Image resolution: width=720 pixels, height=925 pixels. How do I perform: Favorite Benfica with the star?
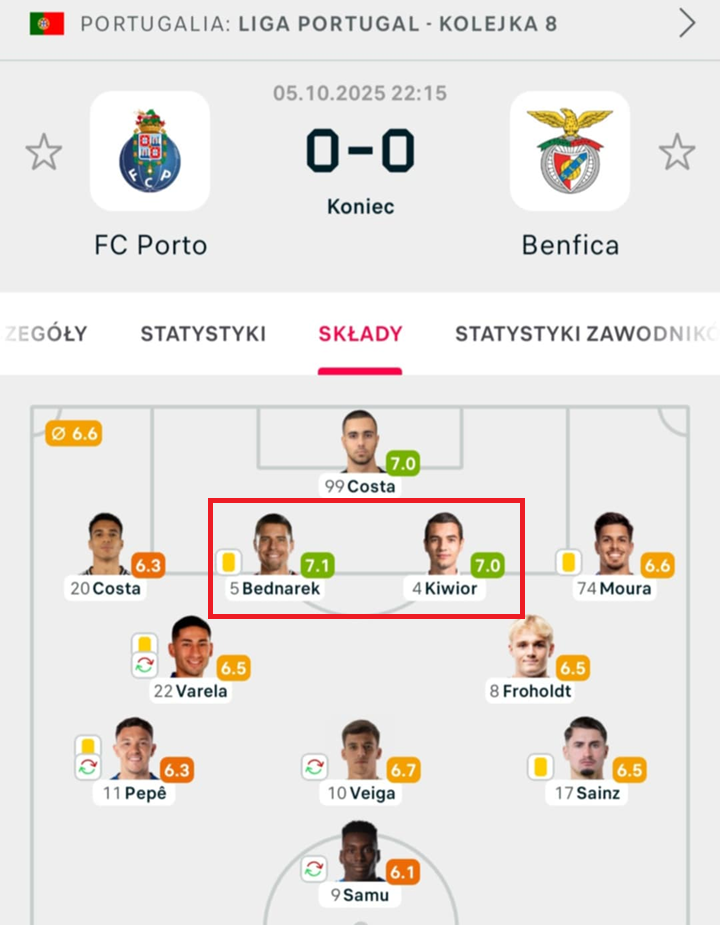(x=677, y=152)
